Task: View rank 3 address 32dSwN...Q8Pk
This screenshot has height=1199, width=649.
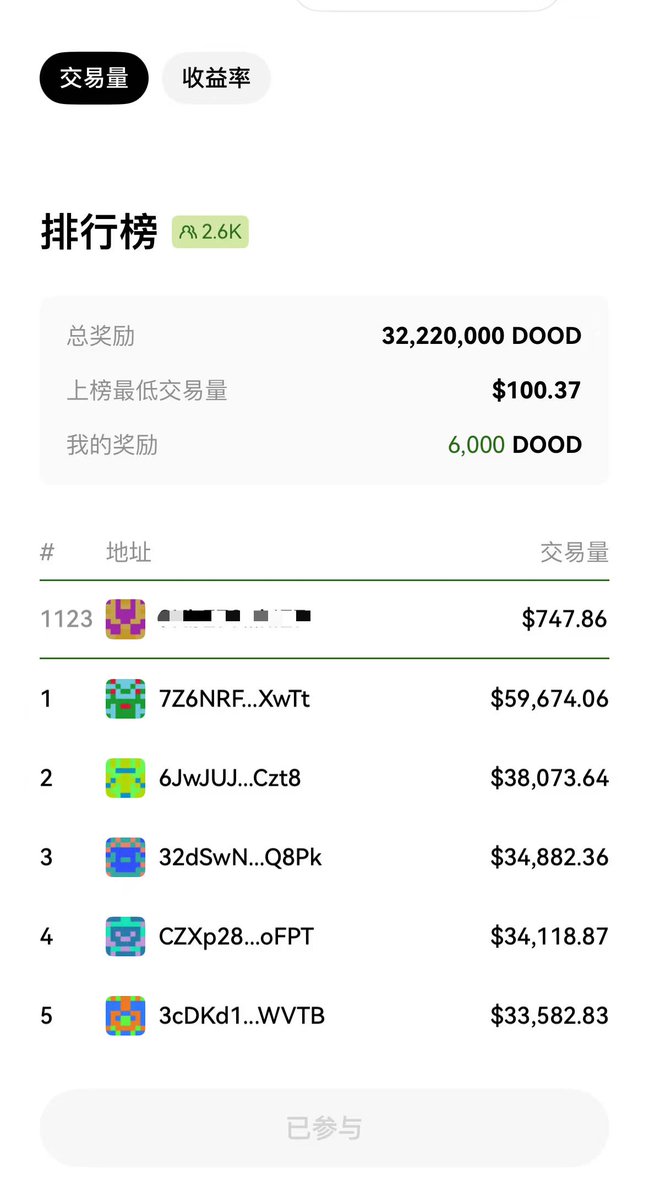Action: pos(240,857)
